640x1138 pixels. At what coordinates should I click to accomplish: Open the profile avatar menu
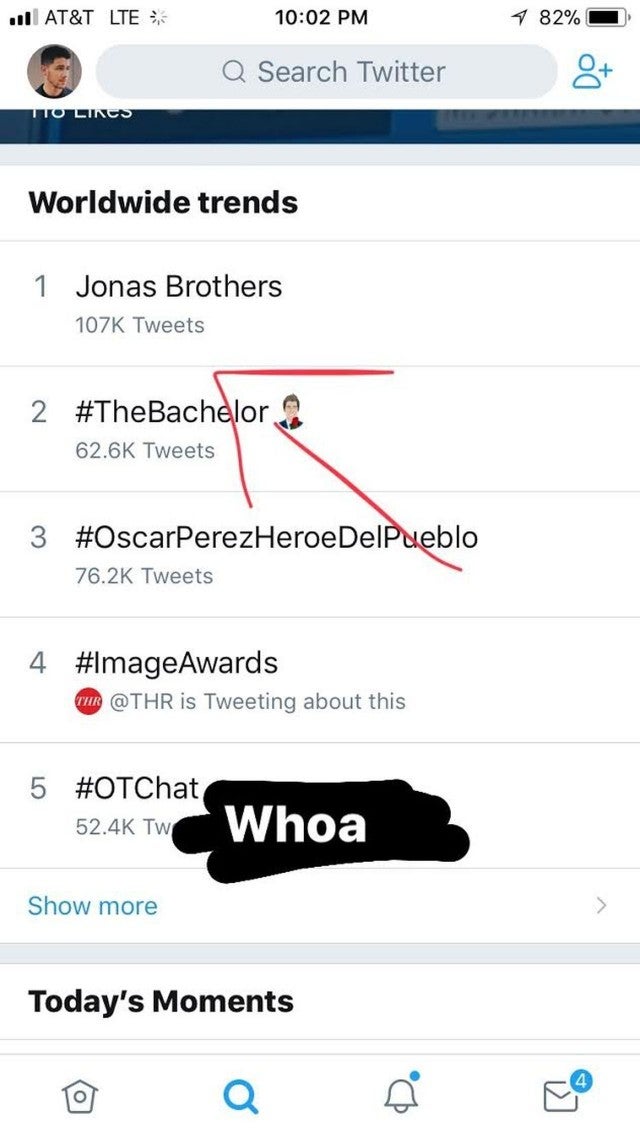click(x=54, y=72)
